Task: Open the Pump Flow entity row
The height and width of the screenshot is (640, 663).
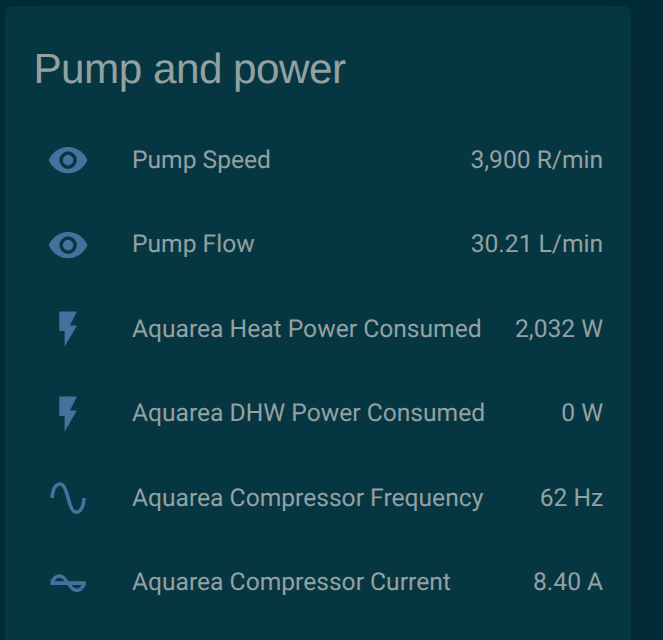Action: (x=193, y=244)
